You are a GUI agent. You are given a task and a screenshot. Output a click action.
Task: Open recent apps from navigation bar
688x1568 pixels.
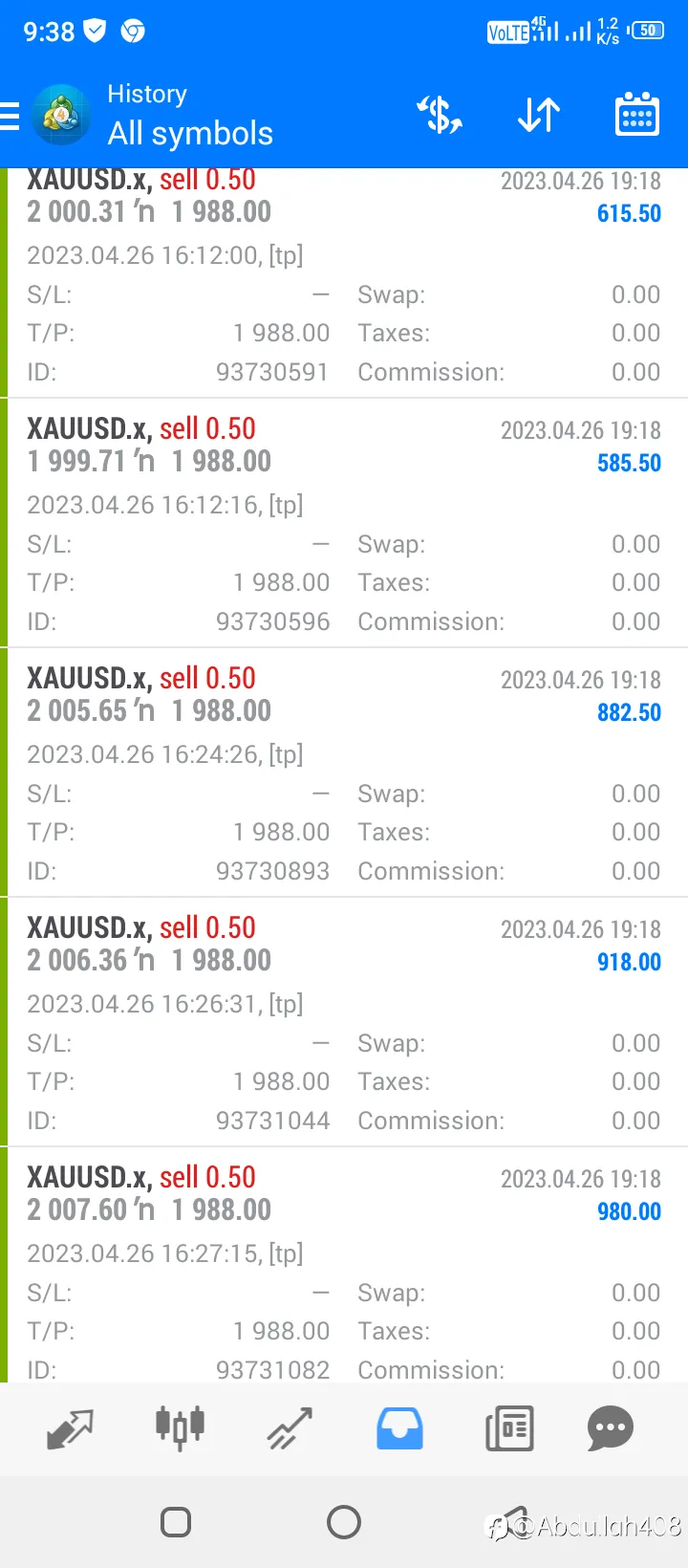click(x=176, y=1521)
